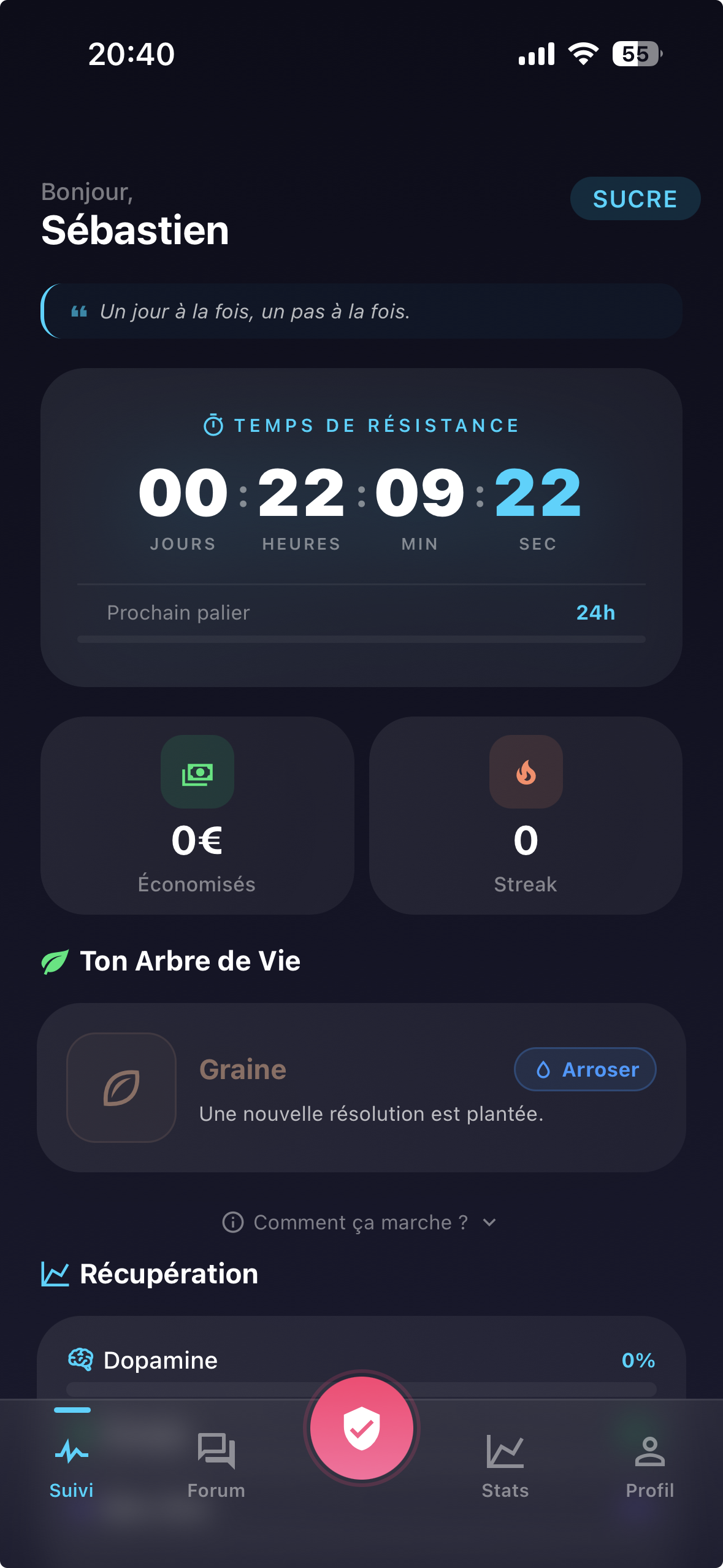Select the shield panic button
This screenshot has width=723, height=1568.
(361, 1428)
